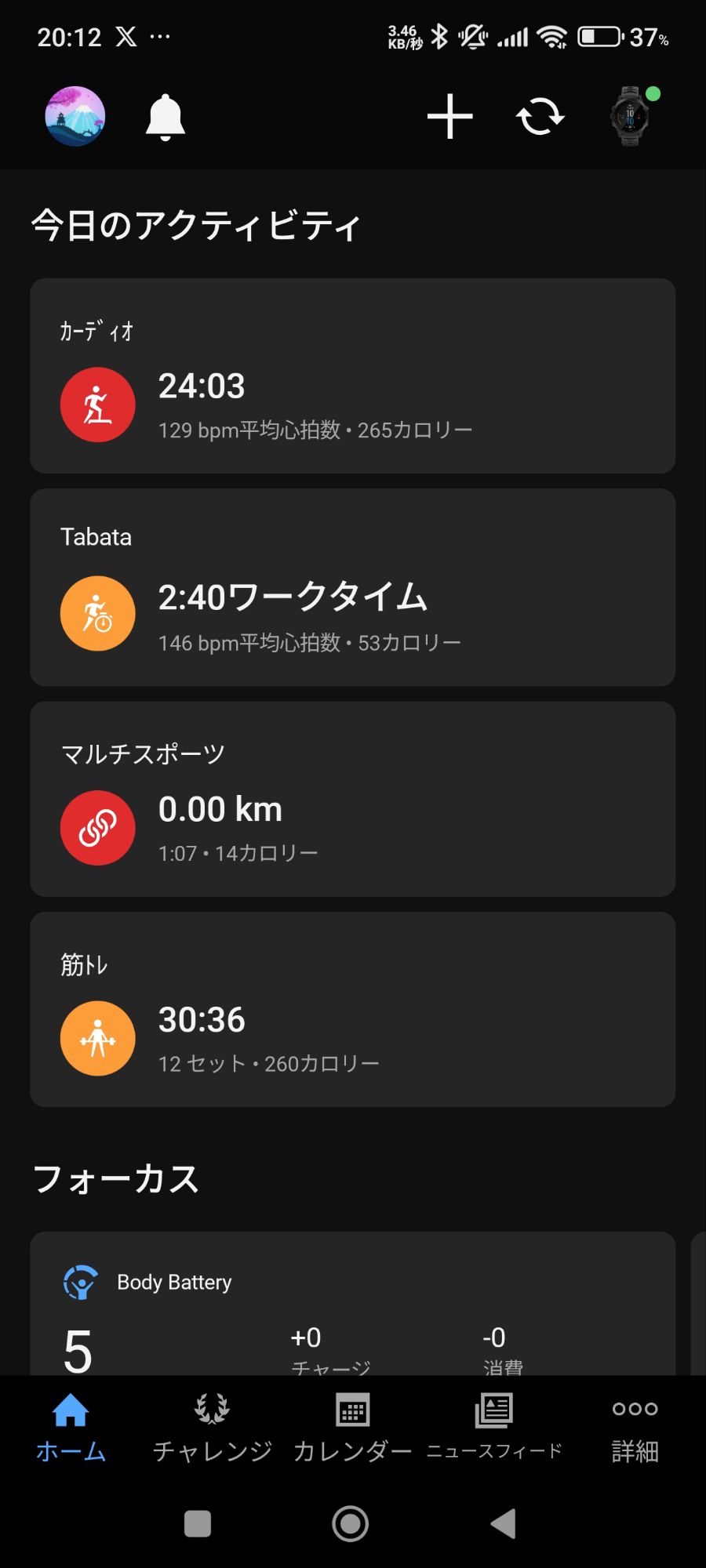Tap the system home button
The height and width of the screenshot is (1568, 706).
tap(351, 1524)
